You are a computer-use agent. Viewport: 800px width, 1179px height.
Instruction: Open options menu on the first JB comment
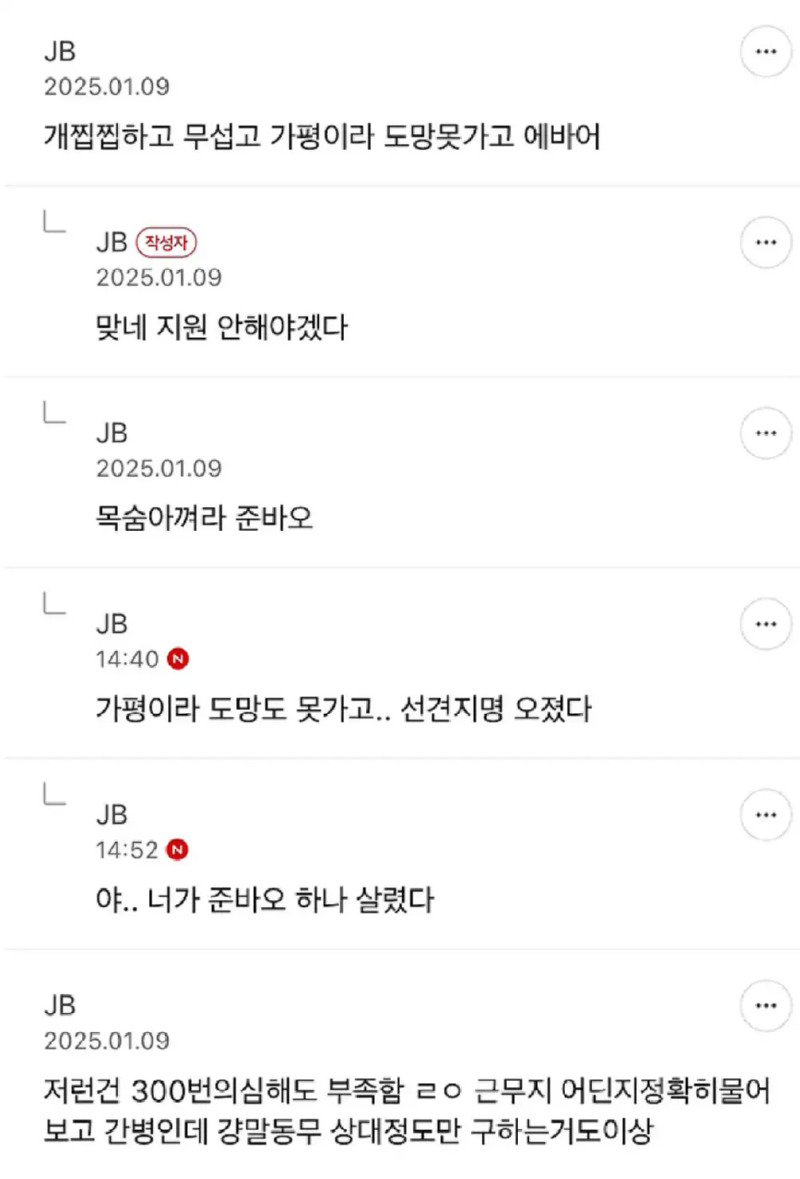point(766,51)
